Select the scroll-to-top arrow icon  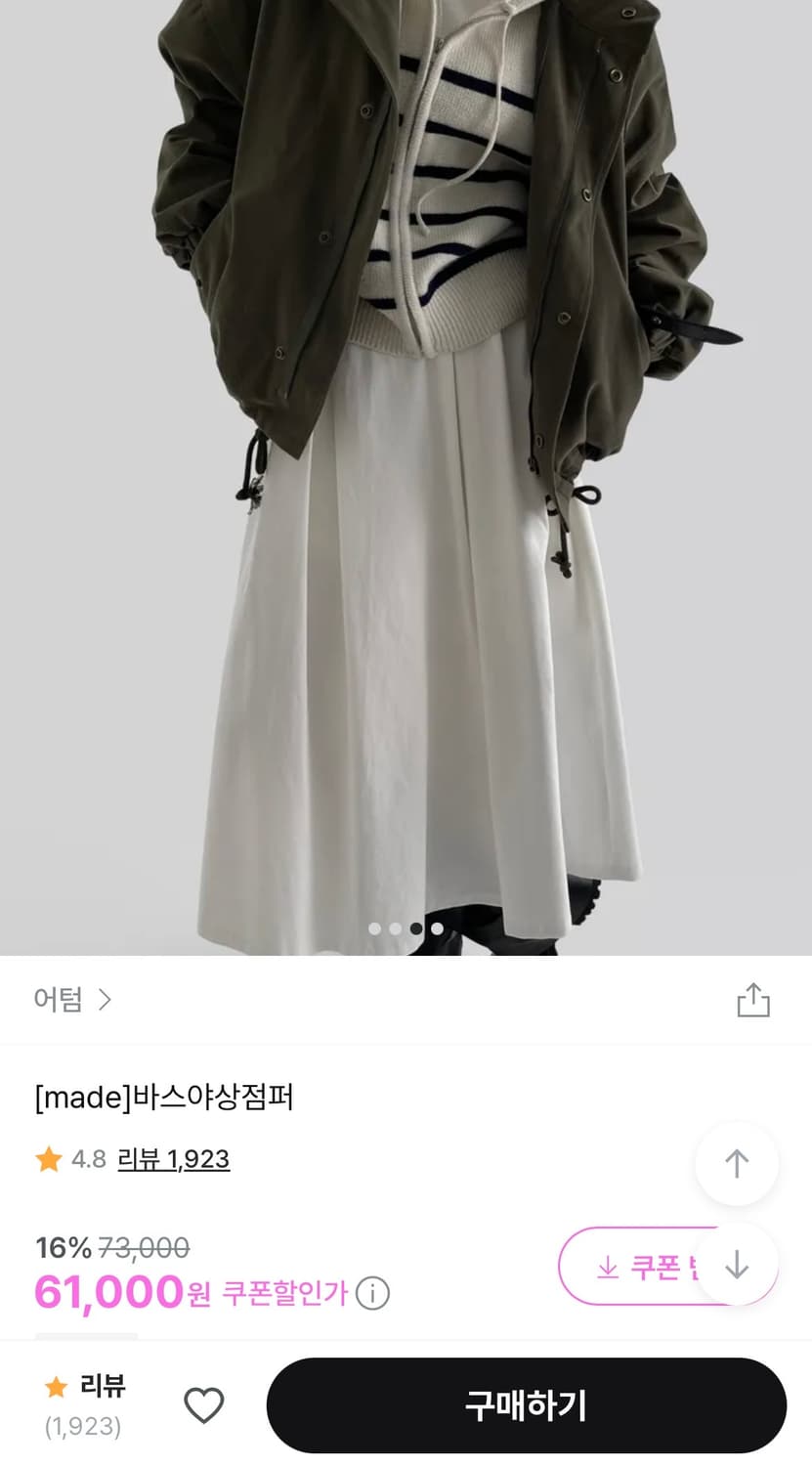pos(736,1164)
